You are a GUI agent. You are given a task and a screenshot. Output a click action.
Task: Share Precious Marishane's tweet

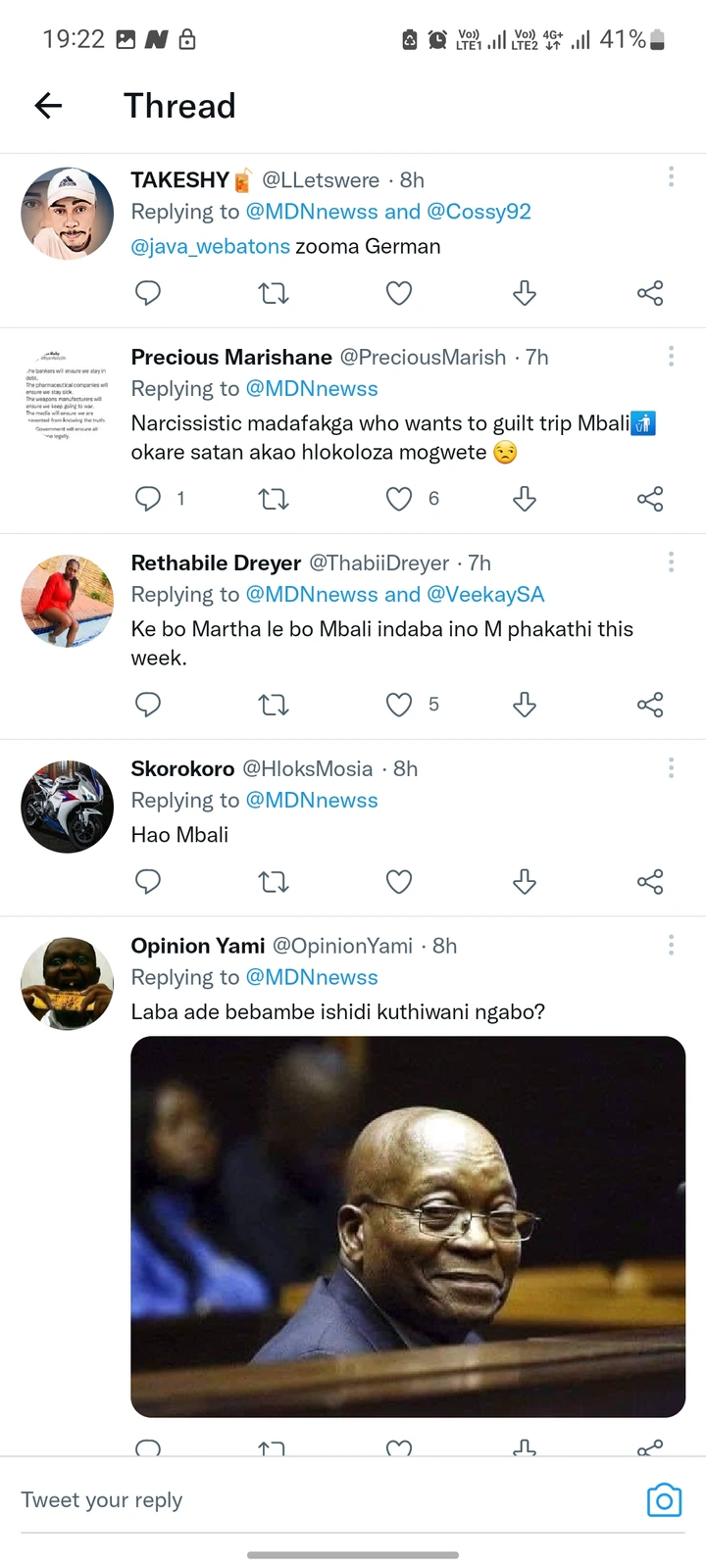[650, 499]
